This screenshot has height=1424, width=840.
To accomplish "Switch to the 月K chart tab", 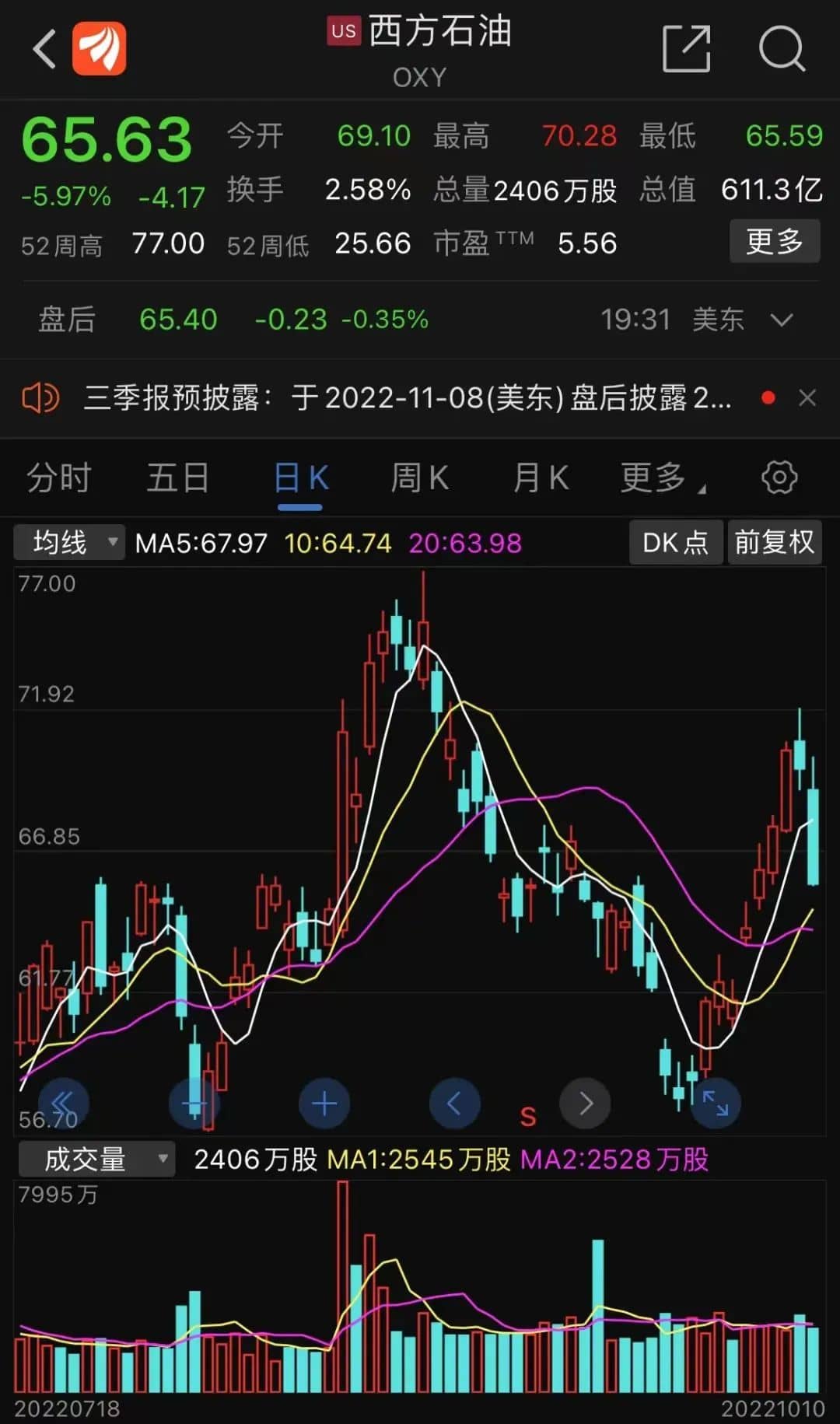I will point(541,478).
